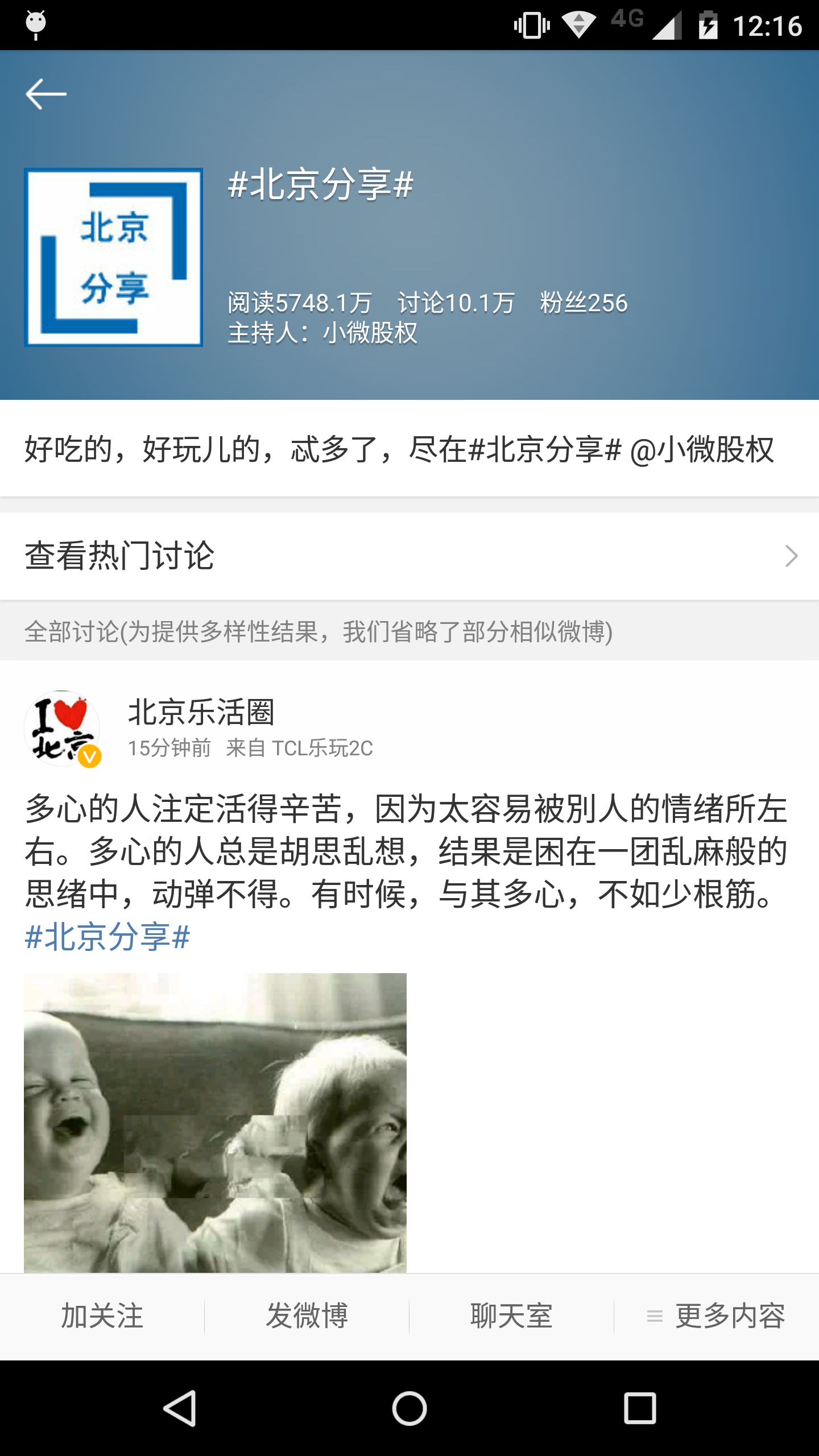Open @小微股权 mention in topic description
The height and width of the screenshot is (1456, 819).
tap(702, 450)
